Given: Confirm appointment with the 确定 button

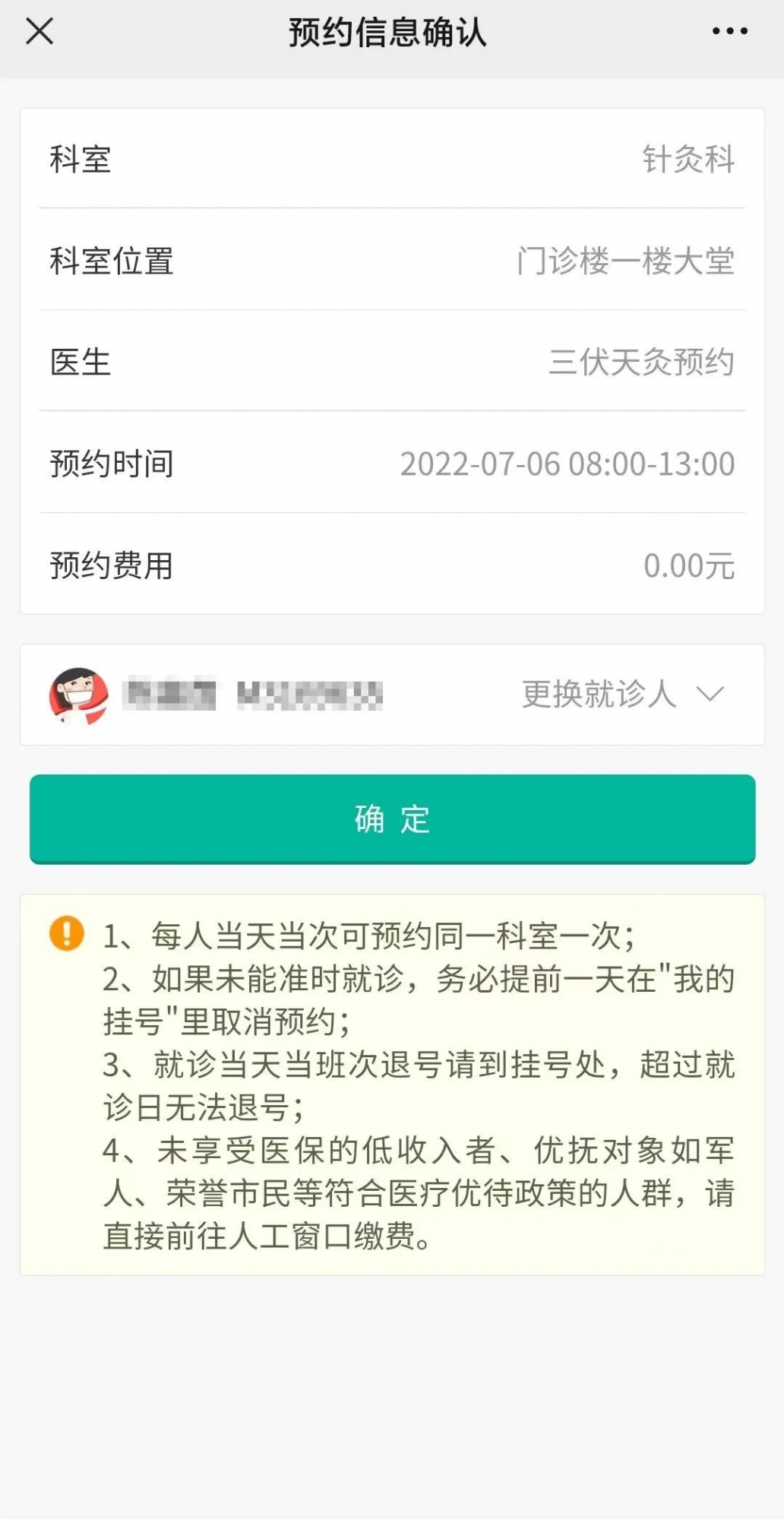Looking at the screenshot, I should [x=392, y=819].
